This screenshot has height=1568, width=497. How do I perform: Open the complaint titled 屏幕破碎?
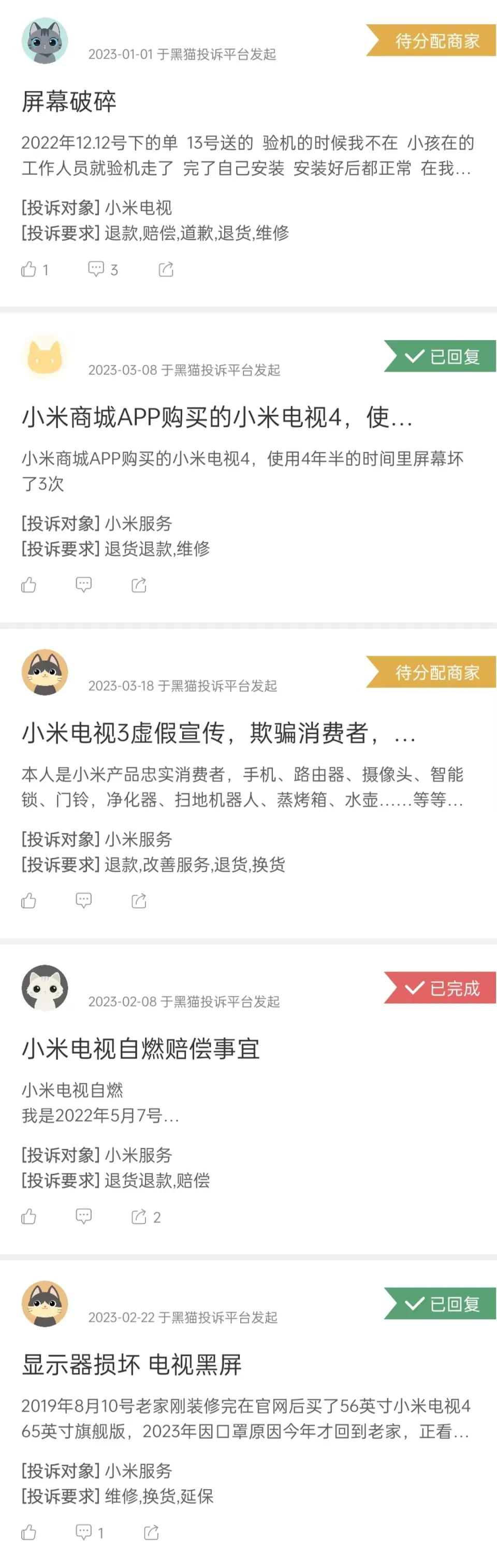[69, 101]
